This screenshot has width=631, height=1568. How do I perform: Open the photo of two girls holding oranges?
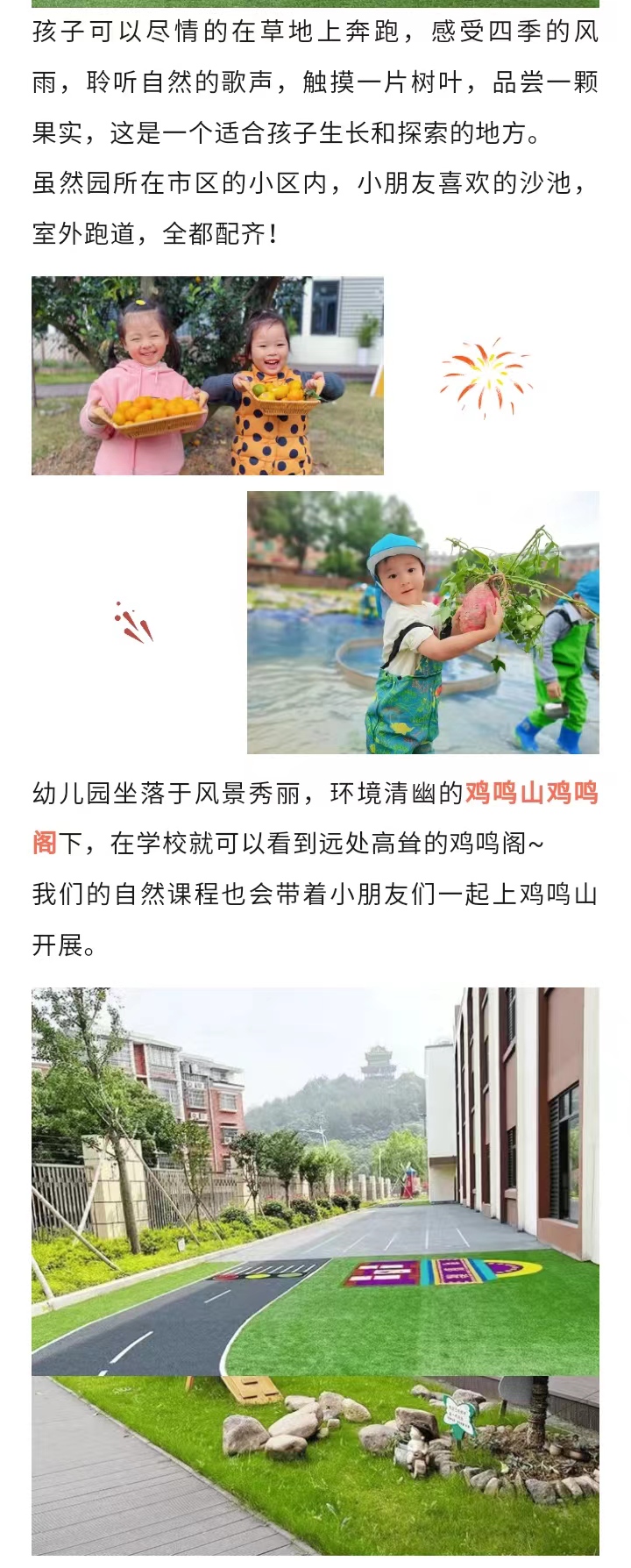(x=208, y=375)
